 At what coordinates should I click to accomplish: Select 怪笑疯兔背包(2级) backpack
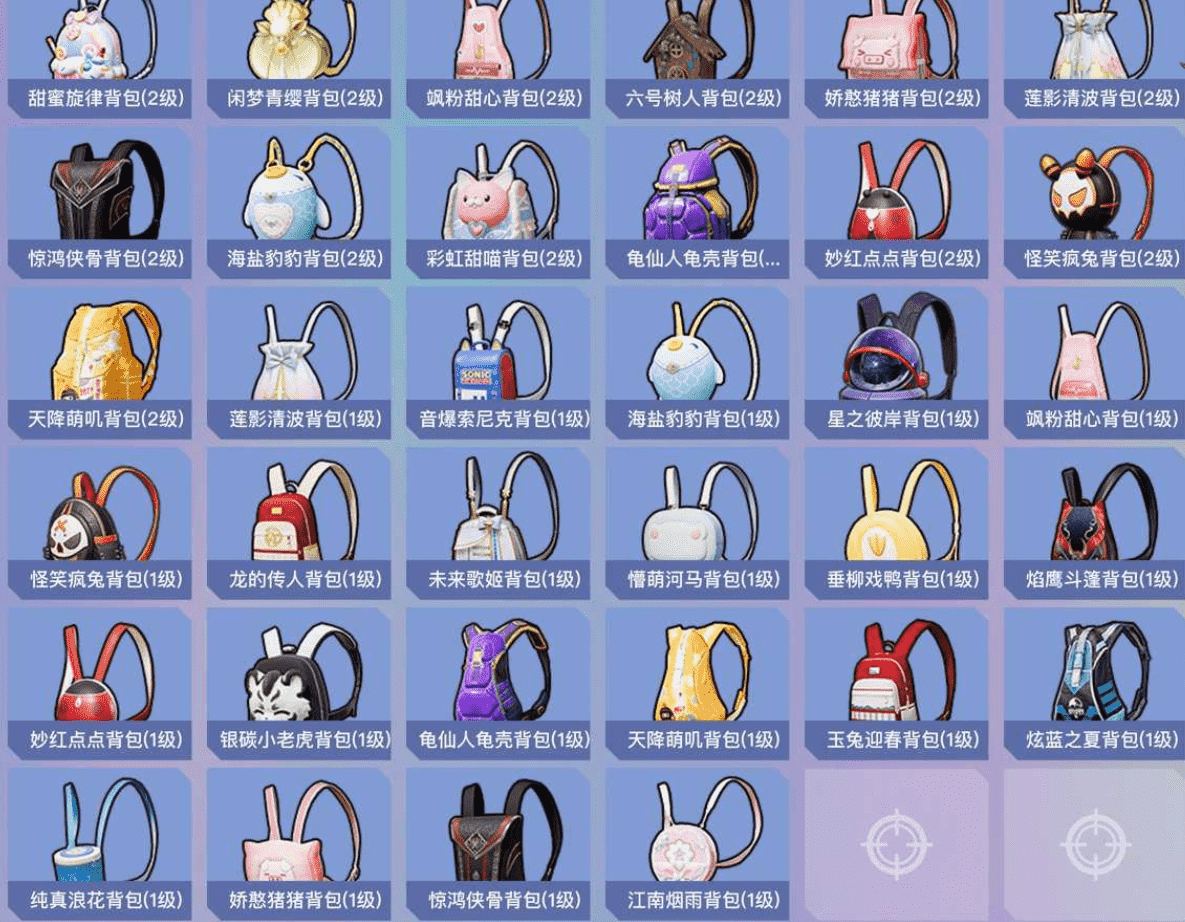[1094, 200]
